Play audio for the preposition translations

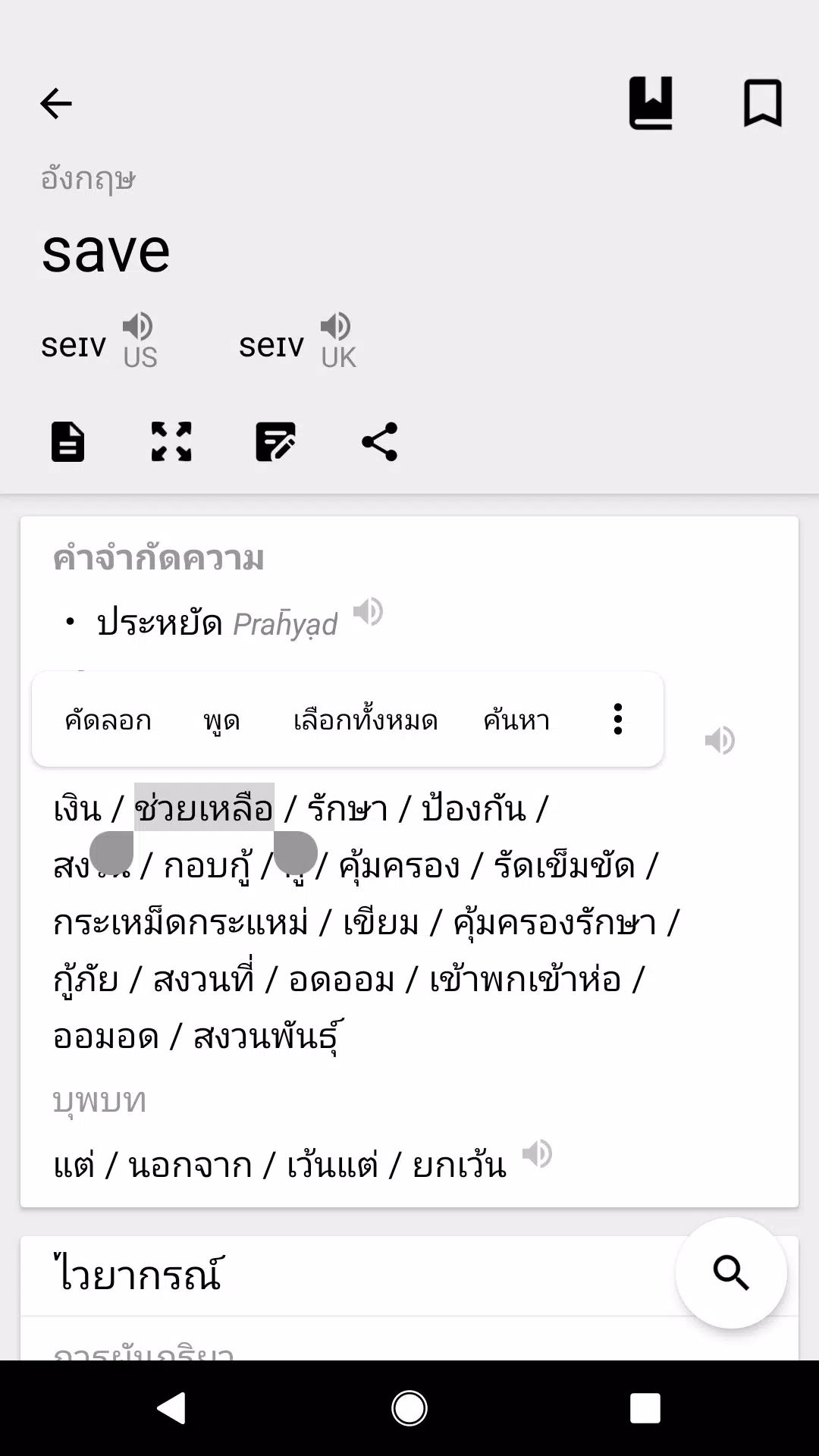point(537,1154)
